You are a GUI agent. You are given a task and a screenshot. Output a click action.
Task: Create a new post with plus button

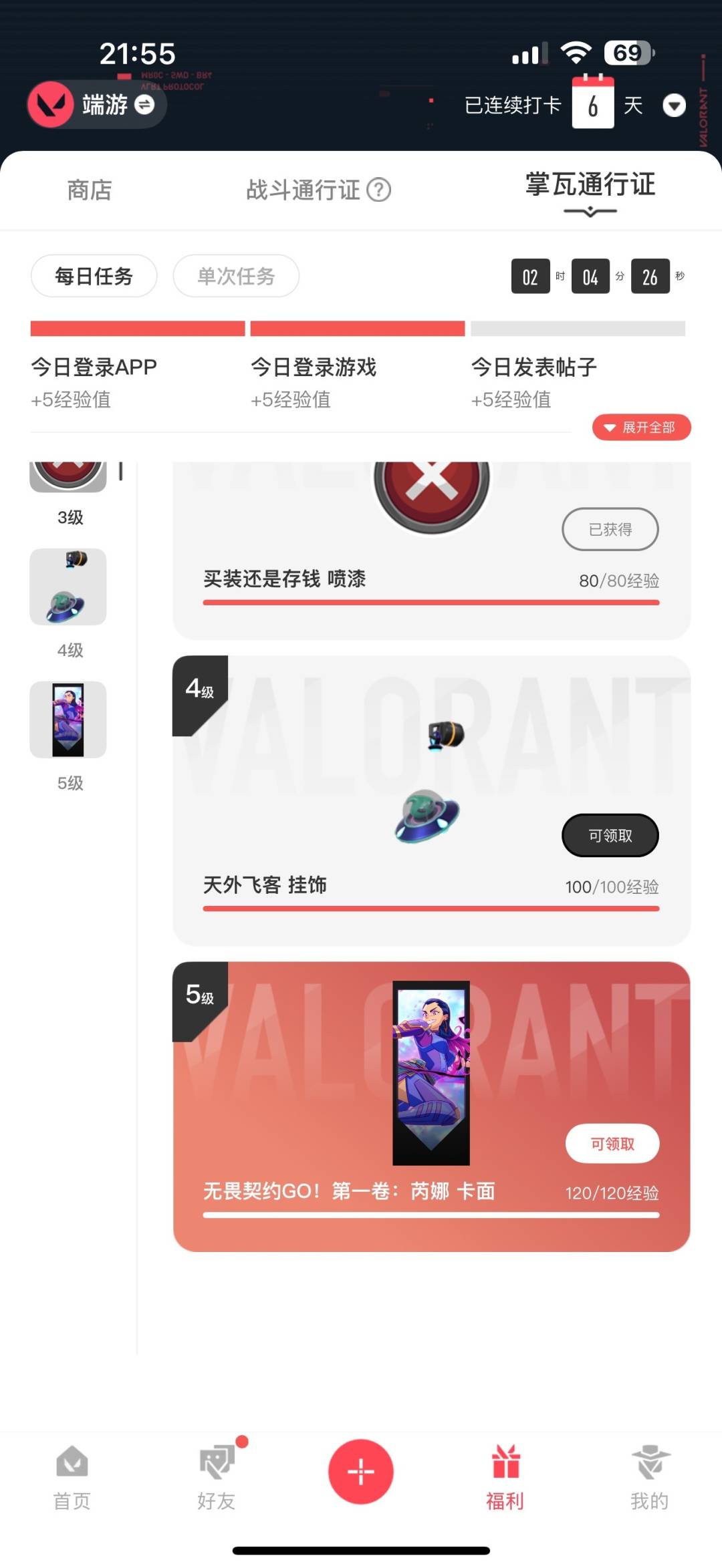tap(361, 1471)
